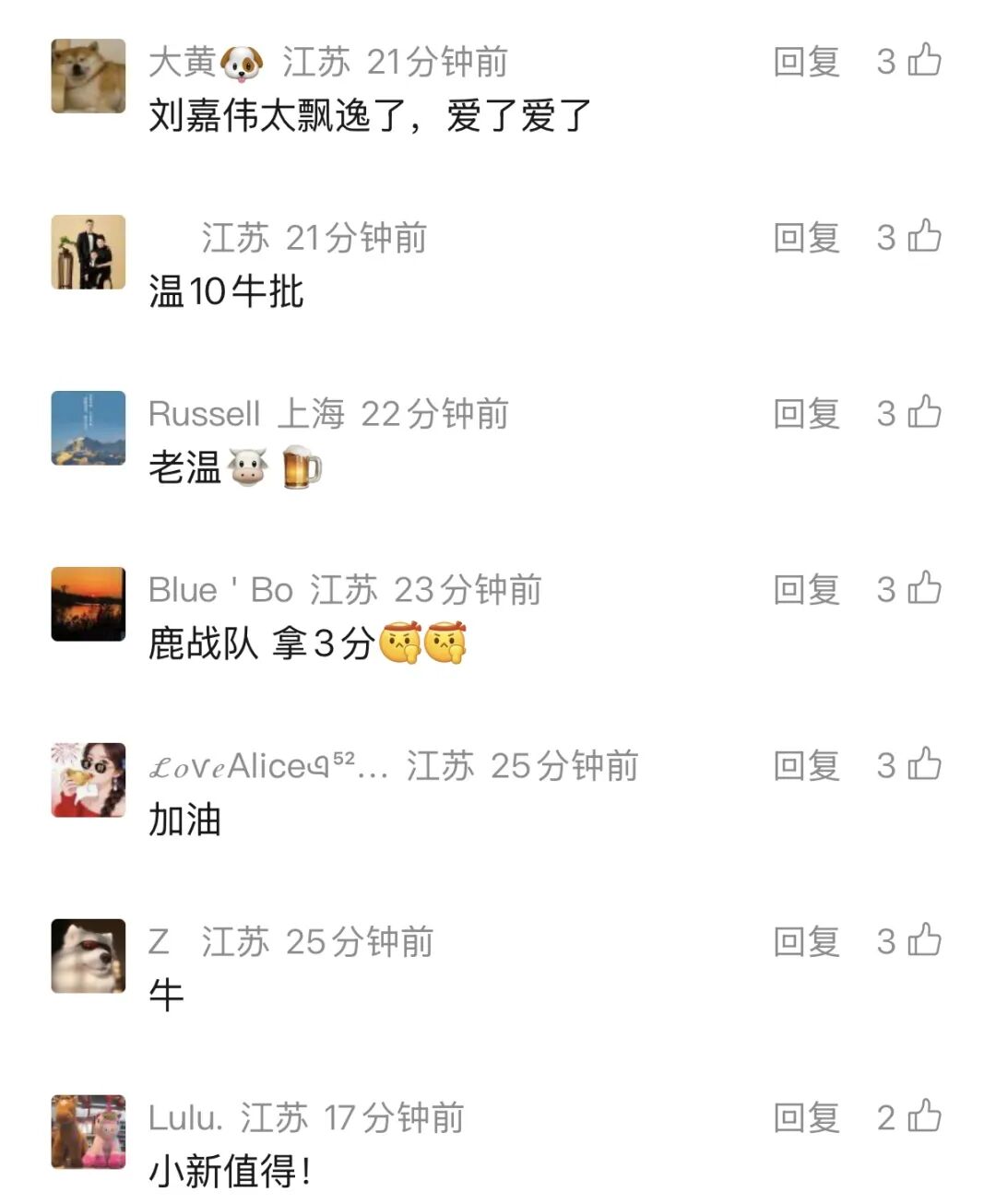Open 大黄's profile avatar

click(89, 76)
